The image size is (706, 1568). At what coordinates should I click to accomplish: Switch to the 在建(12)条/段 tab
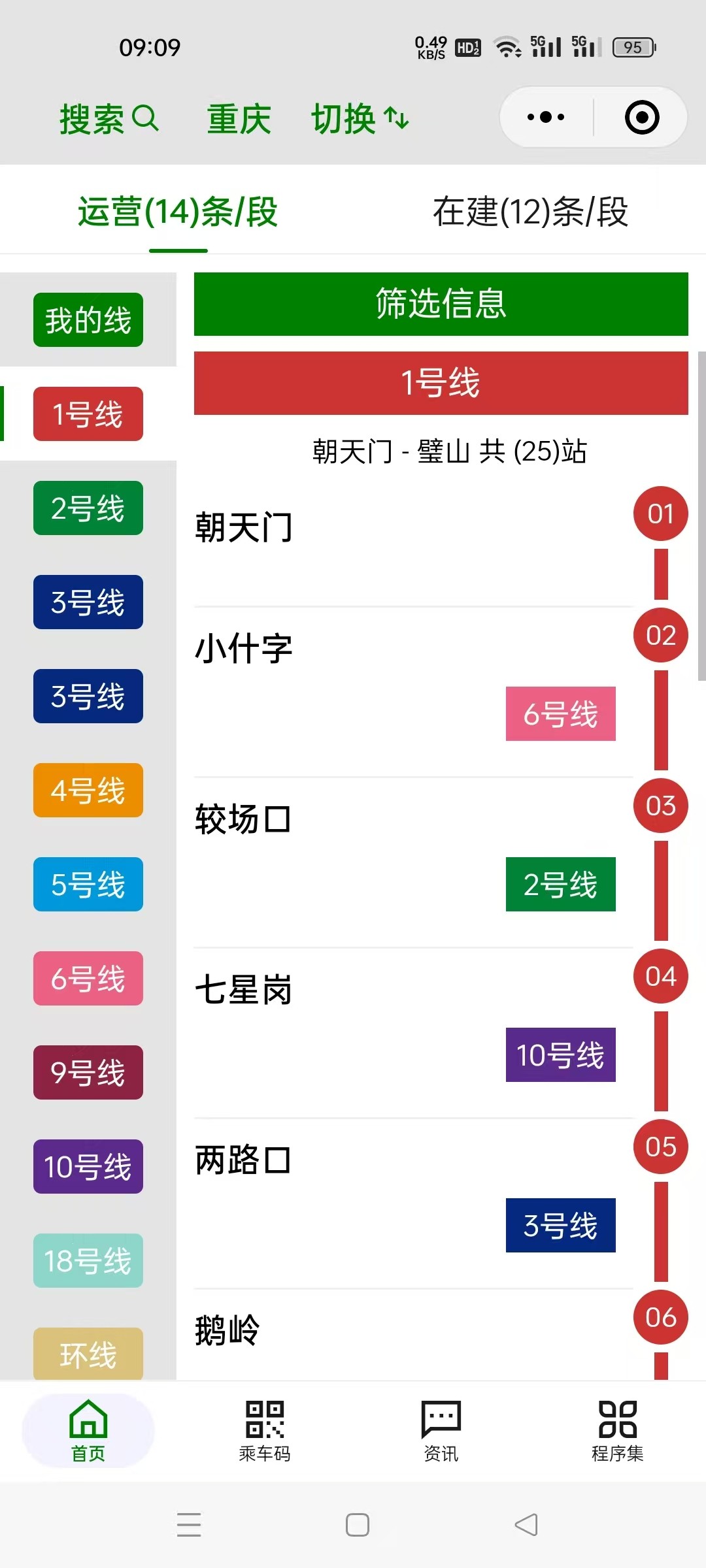click(530, 212)
